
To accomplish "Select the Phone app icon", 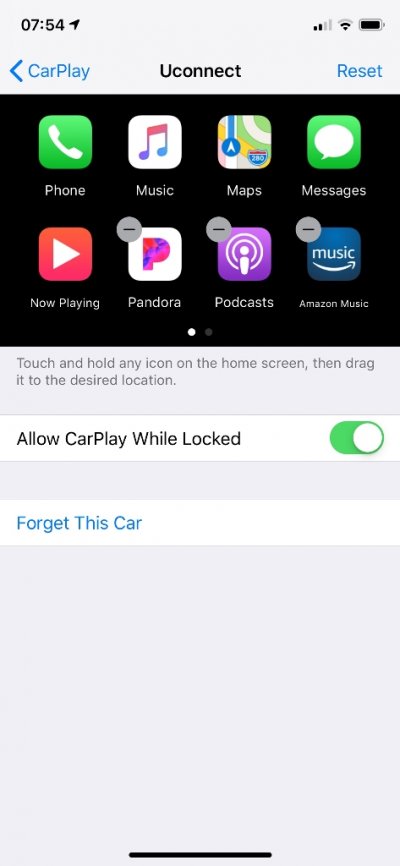I will coord(65,142).
